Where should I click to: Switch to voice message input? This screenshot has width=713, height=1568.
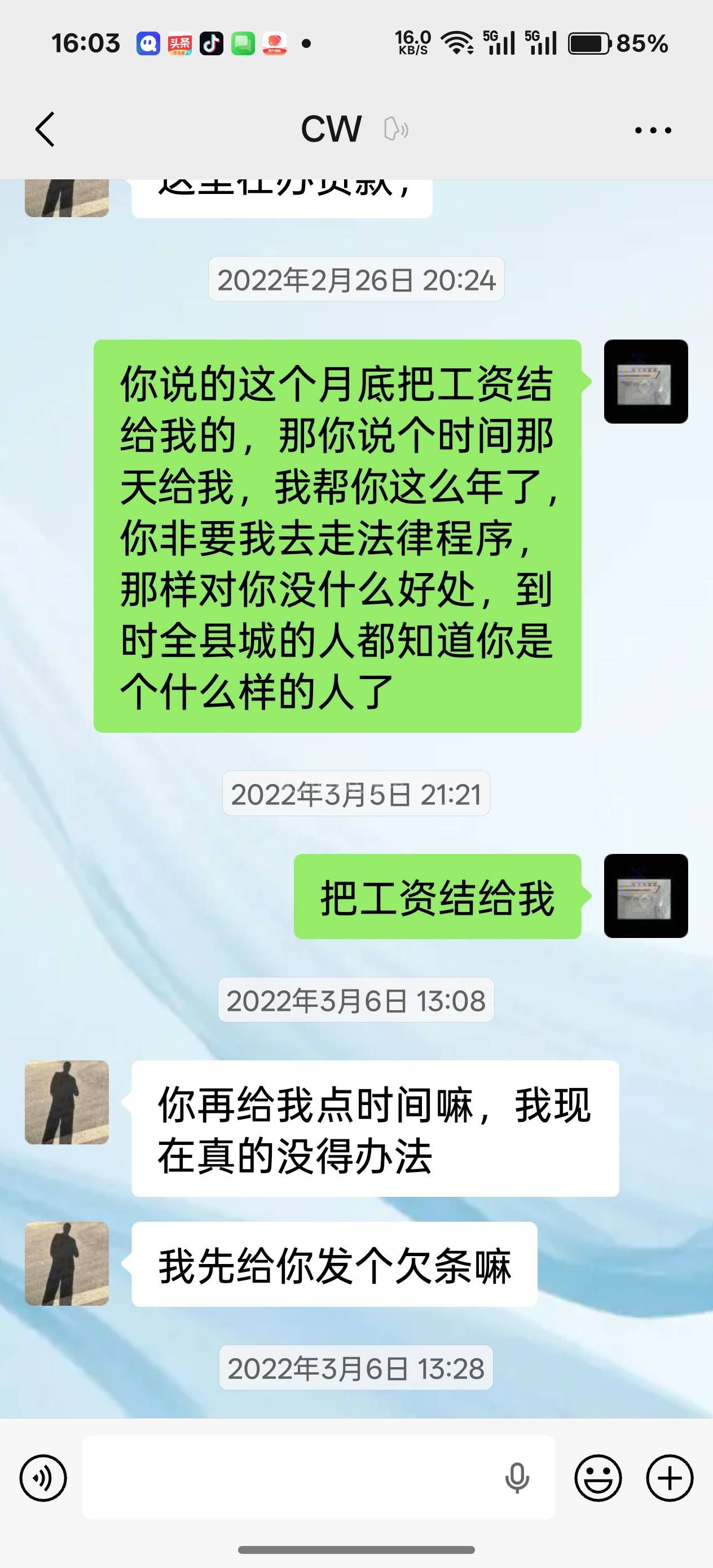43,1477
